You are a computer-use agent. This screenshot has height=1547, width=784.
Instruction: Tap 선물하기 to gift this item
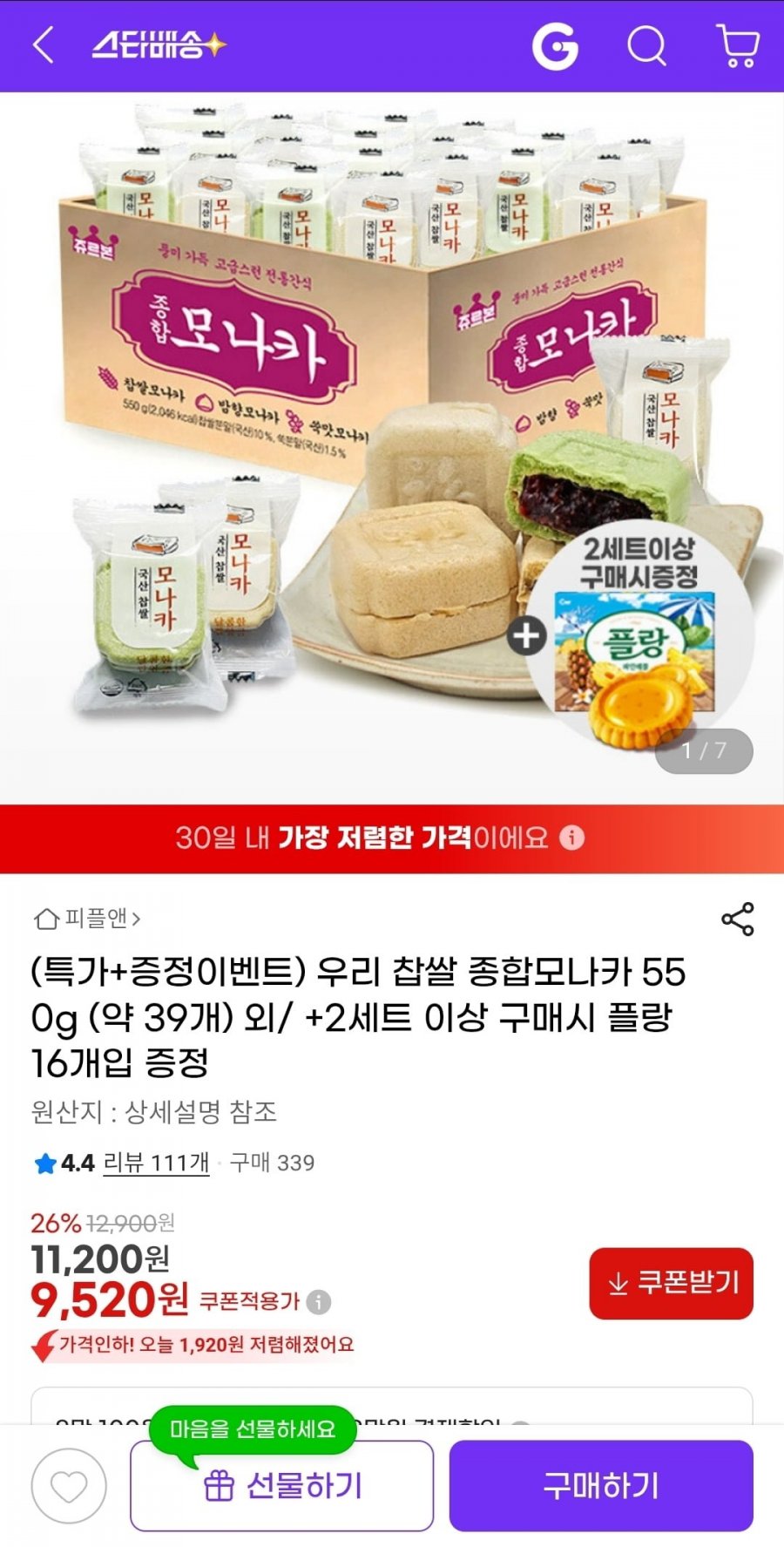click(281, 1487)
